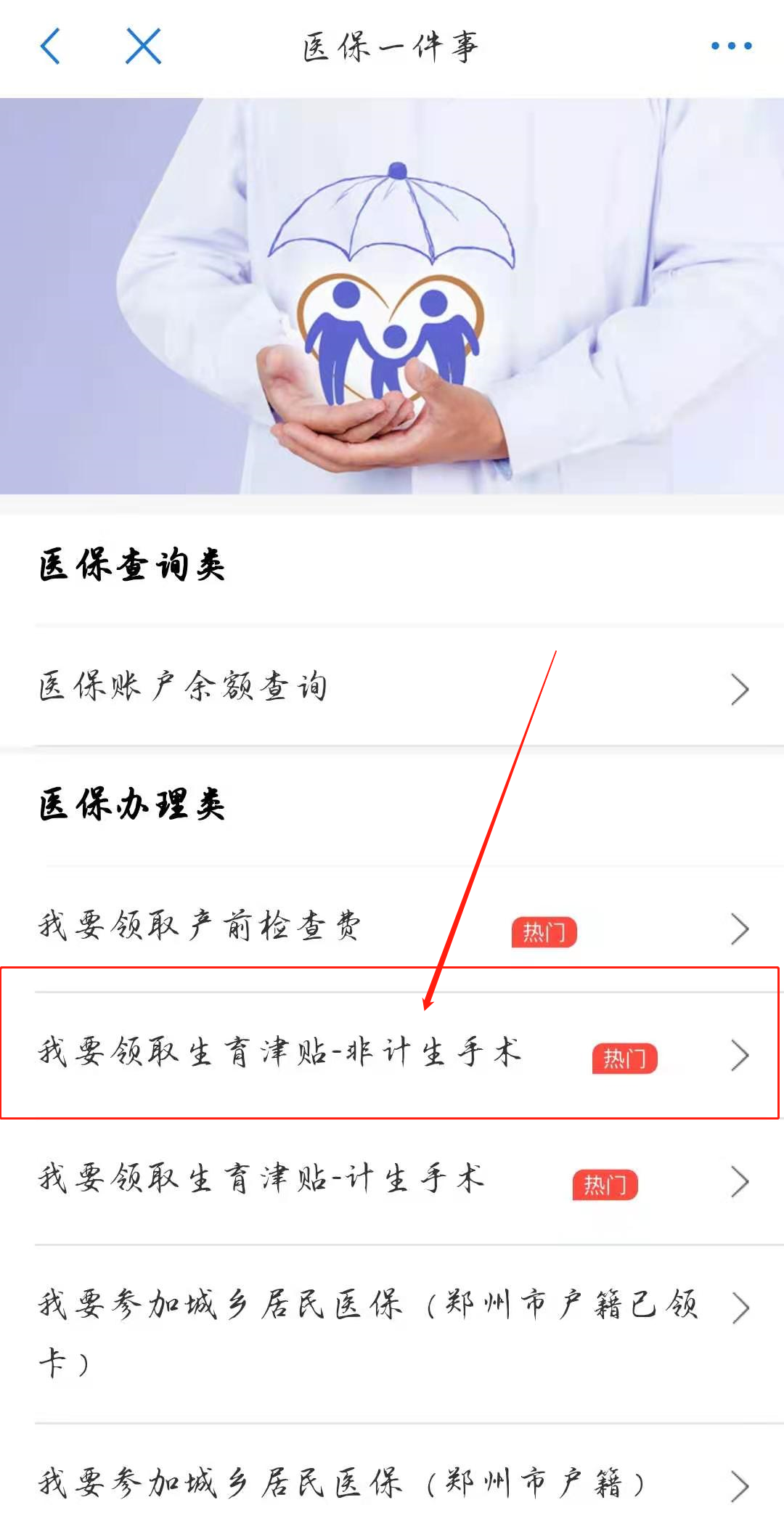Image resolution: width=784 pixels, height=1537 pixels.
Task: Open the three-dot overflow menu
Action: [731, 46]
